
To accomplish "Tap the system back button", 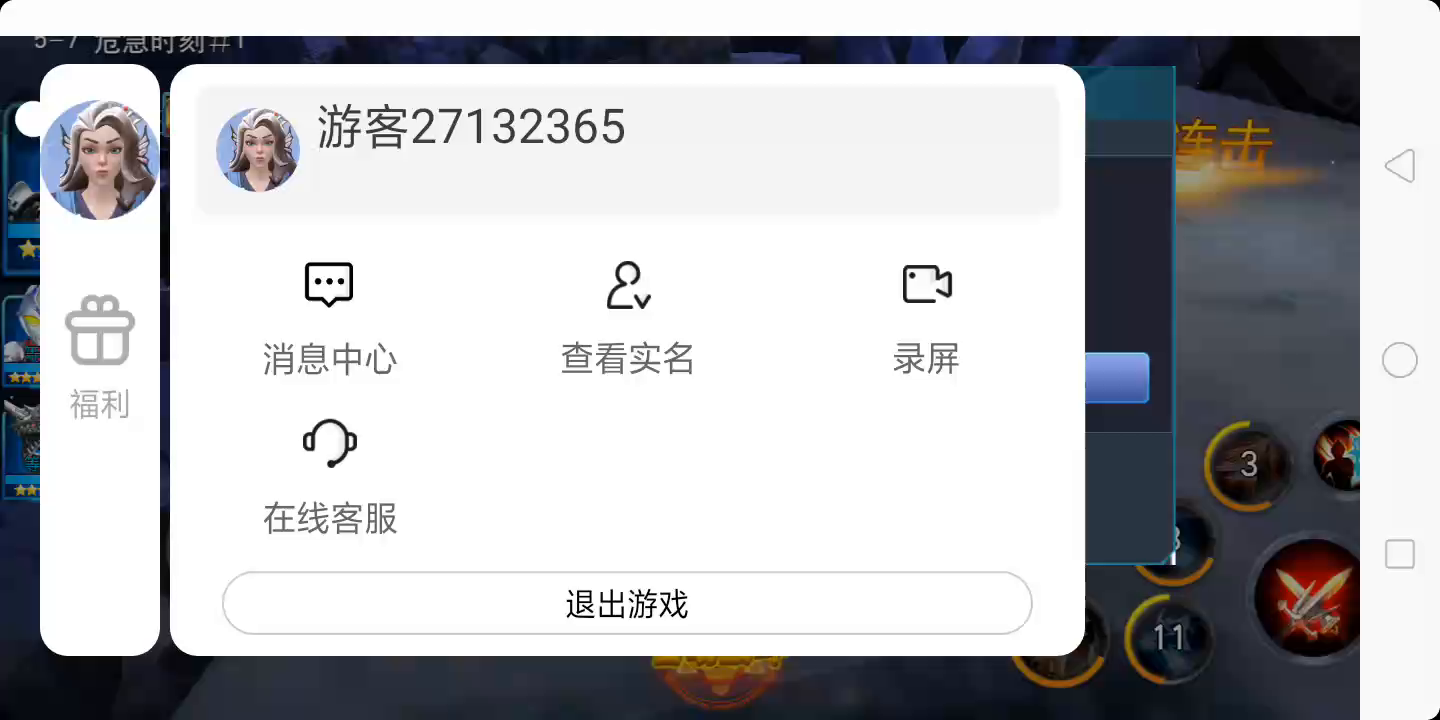I will tap(1399, 166).
